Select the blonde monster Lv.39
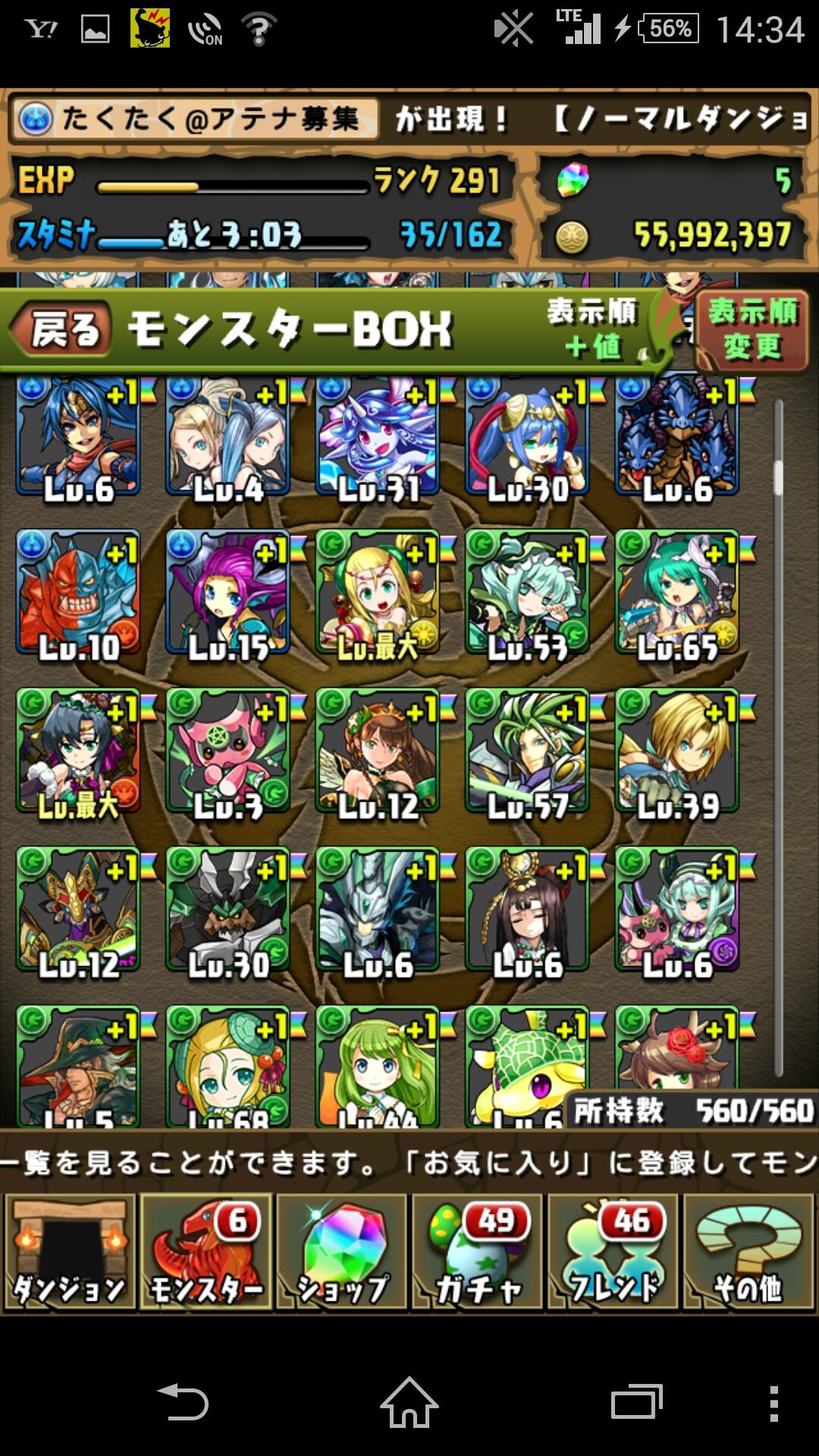 click(x=677, y=752)
